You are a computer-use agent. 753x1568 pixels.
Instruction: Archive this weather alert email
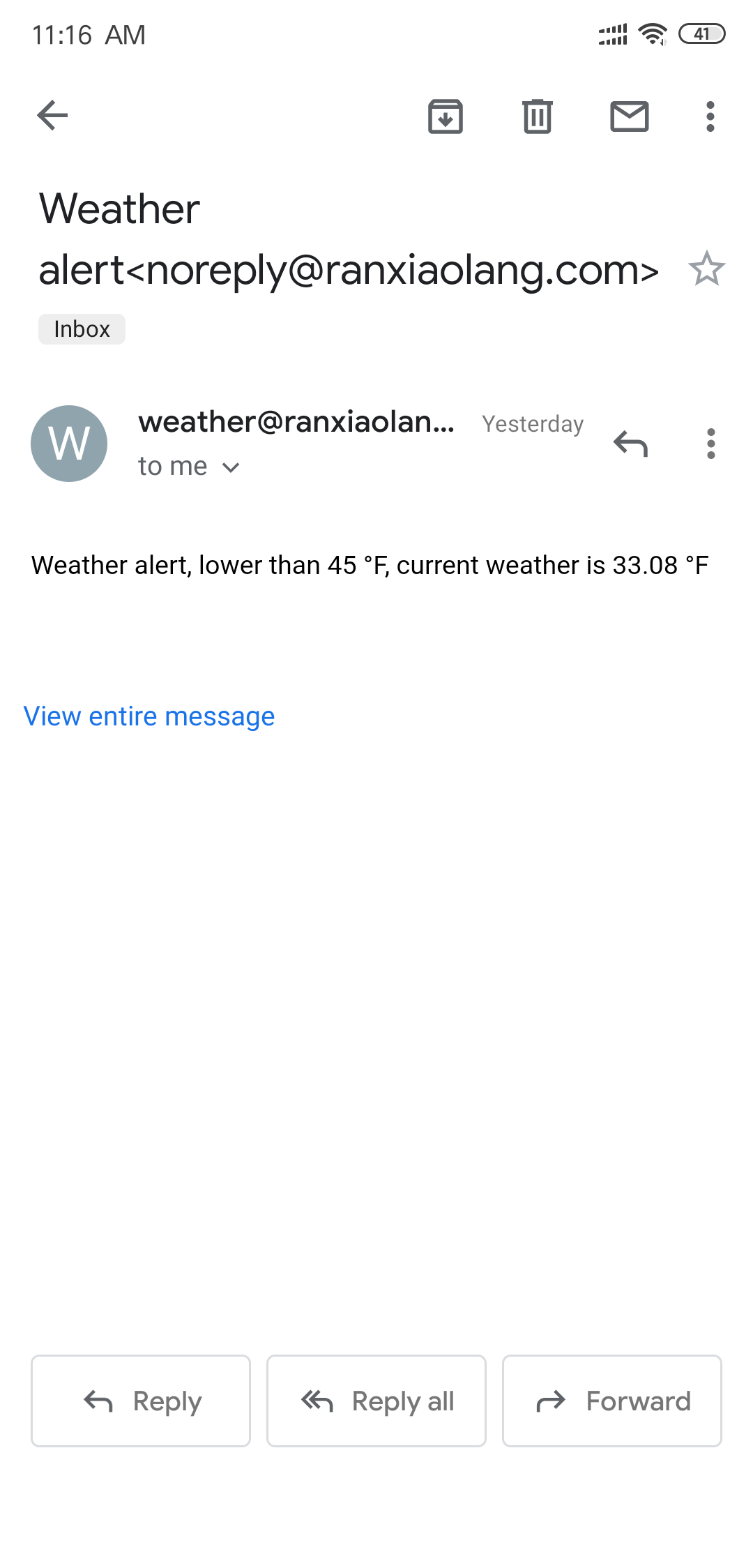point(446,116)
